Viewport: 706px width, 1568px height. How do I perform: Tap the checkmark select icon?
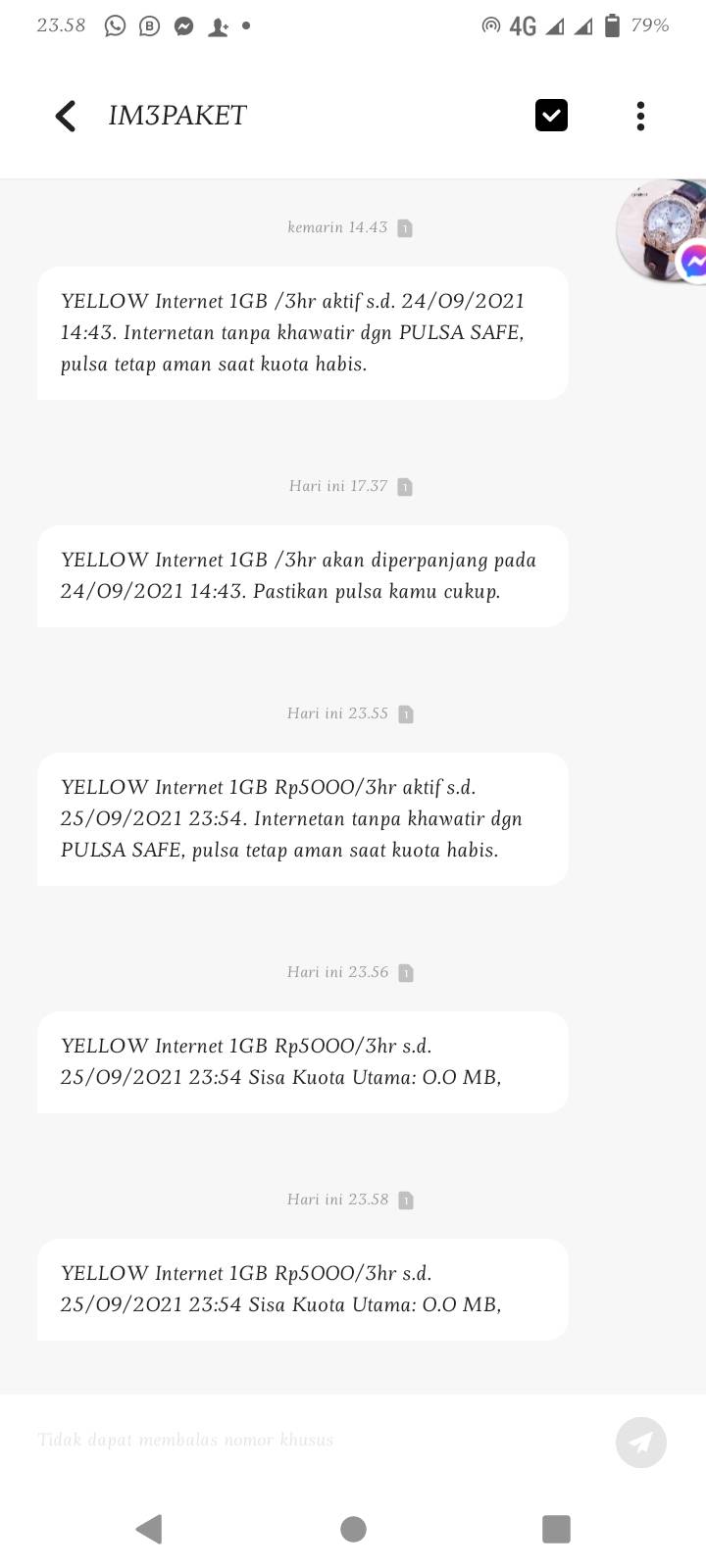click(x=551, y=116)
